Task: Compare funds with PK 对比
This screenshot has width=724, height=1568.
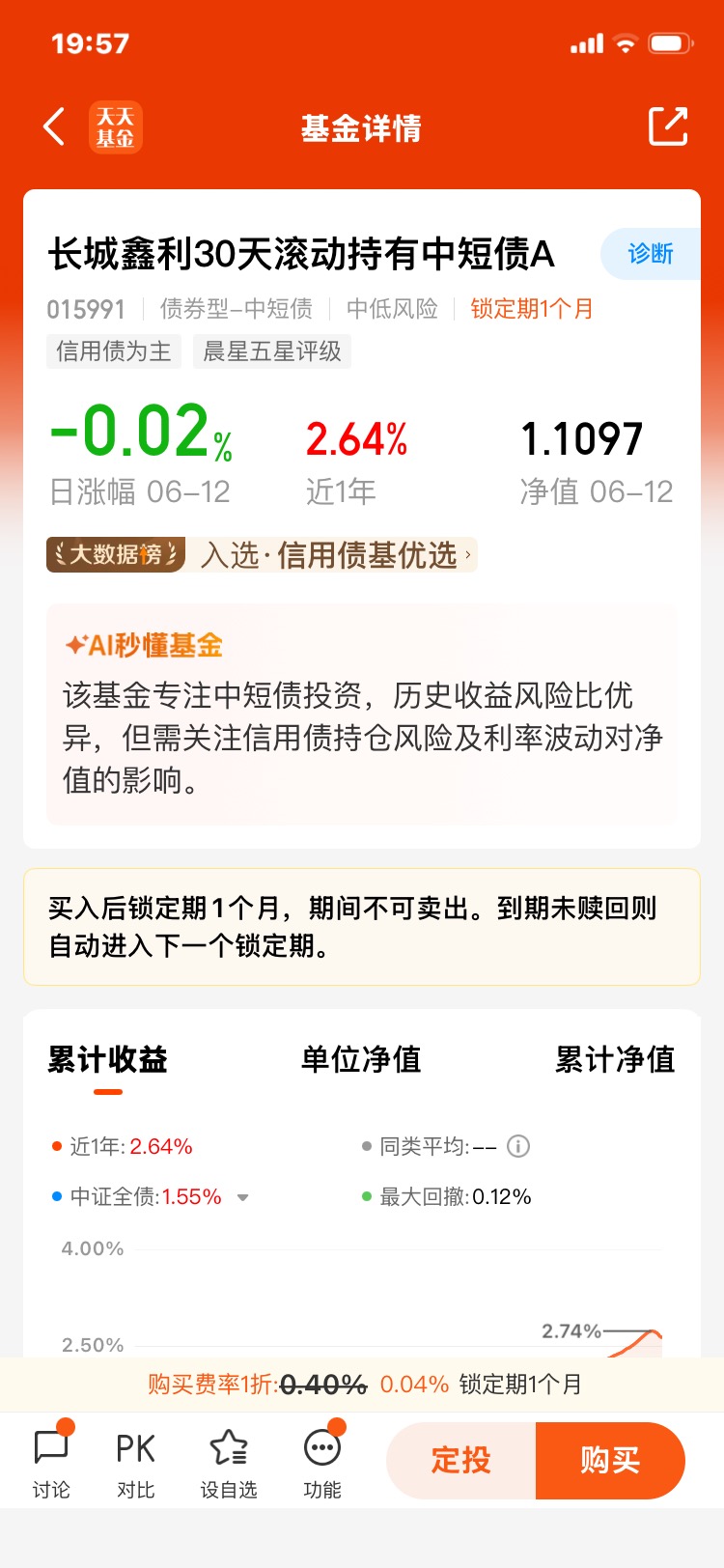Action: click(135, 1463)
